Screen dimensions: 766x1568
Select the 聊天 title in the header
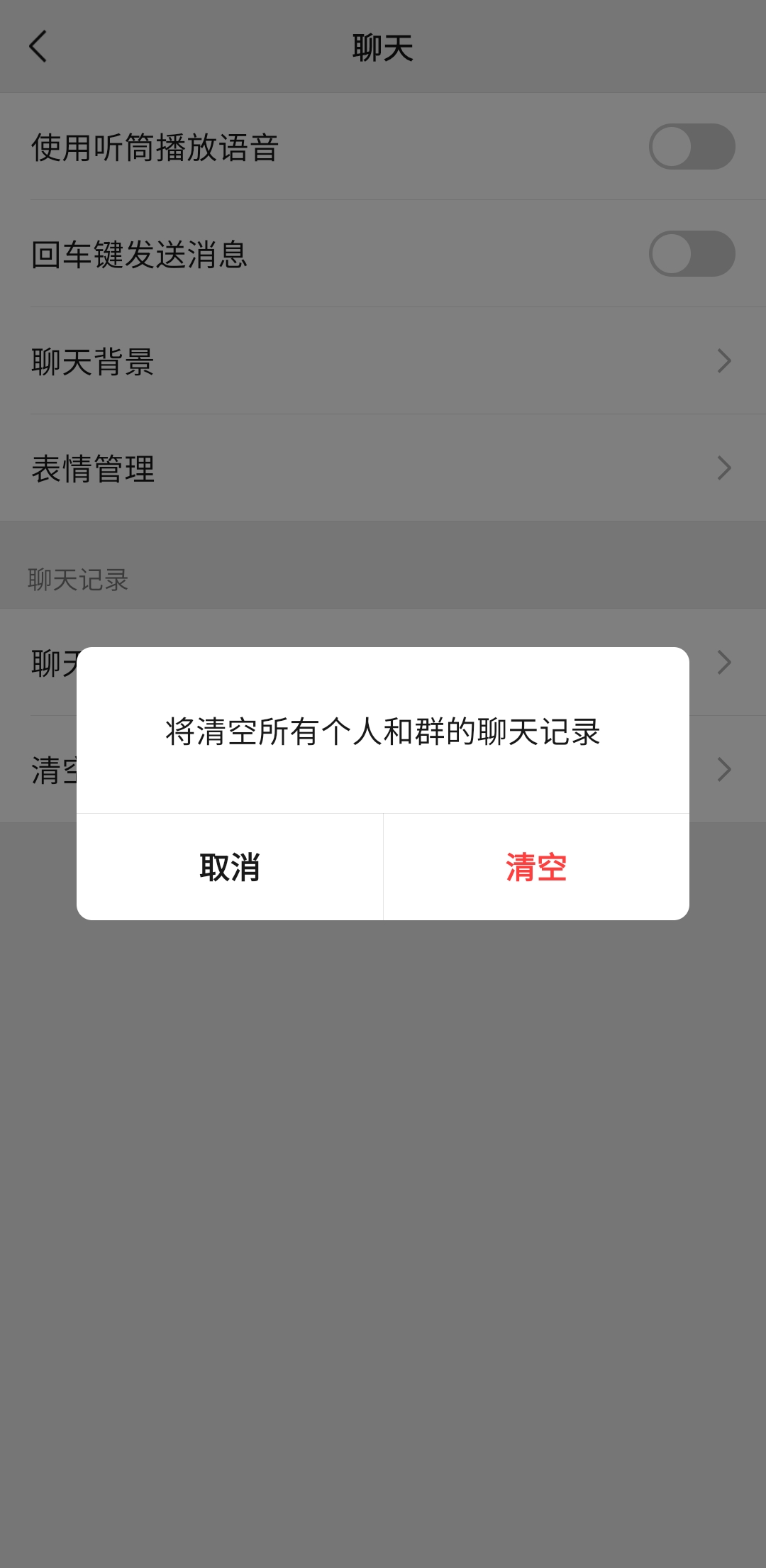pyautogui.click(x=383, y=44)
